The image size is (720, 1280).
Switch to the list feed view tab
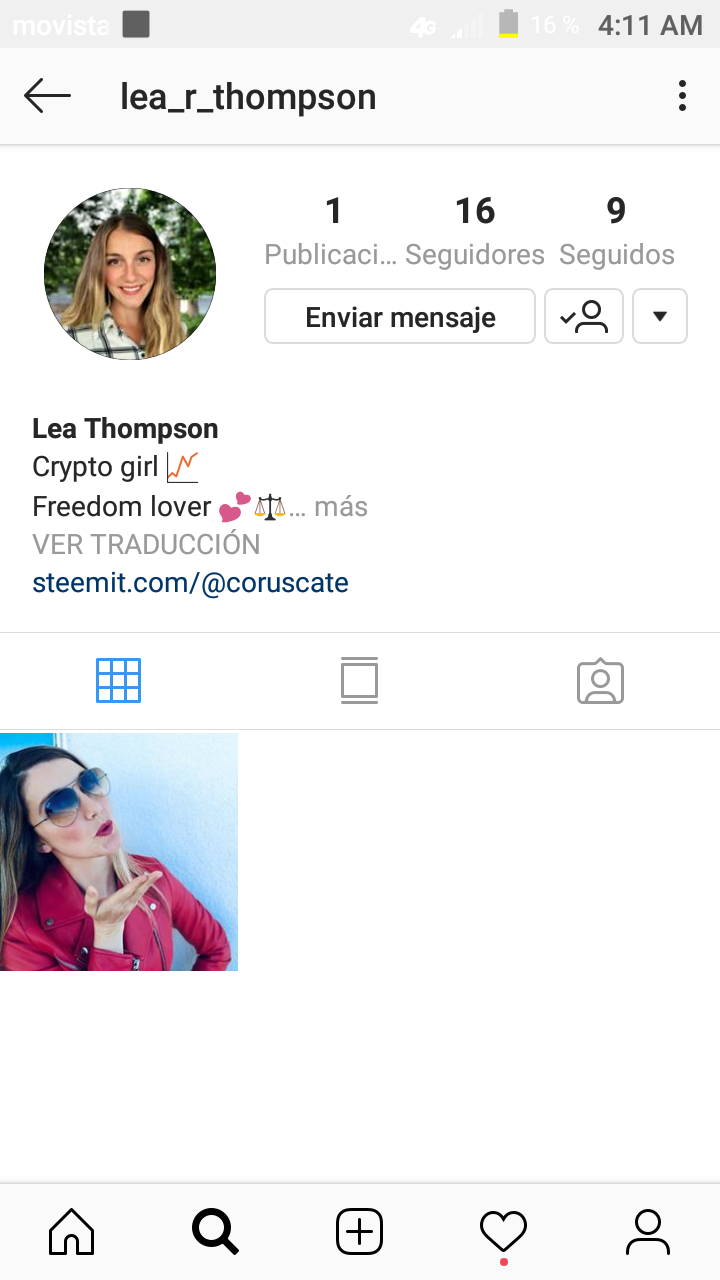click(x=359, y=681)
